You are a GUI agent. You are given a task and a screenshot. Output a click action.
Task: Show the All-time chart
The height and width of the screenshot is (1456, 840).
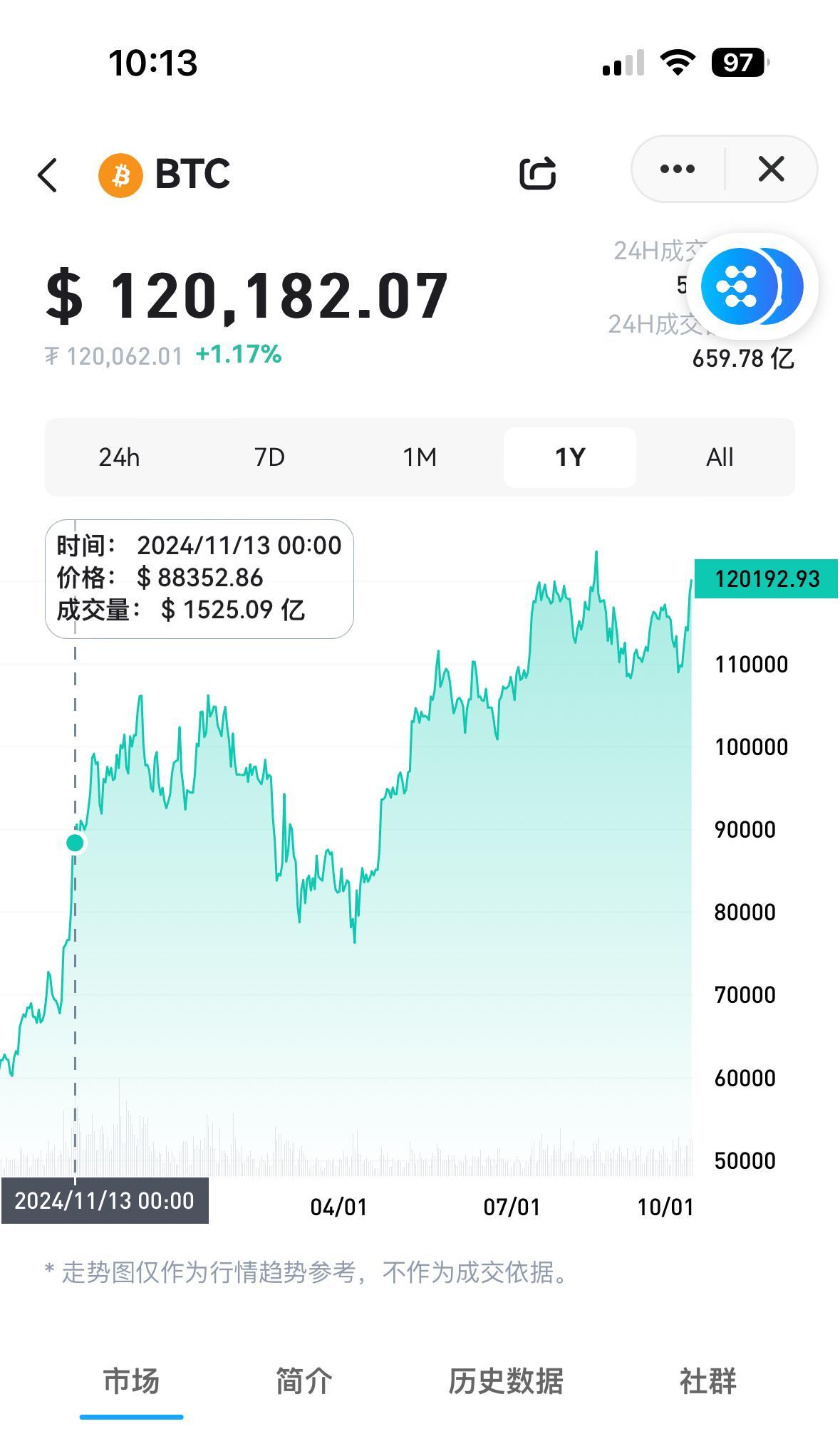719,457
